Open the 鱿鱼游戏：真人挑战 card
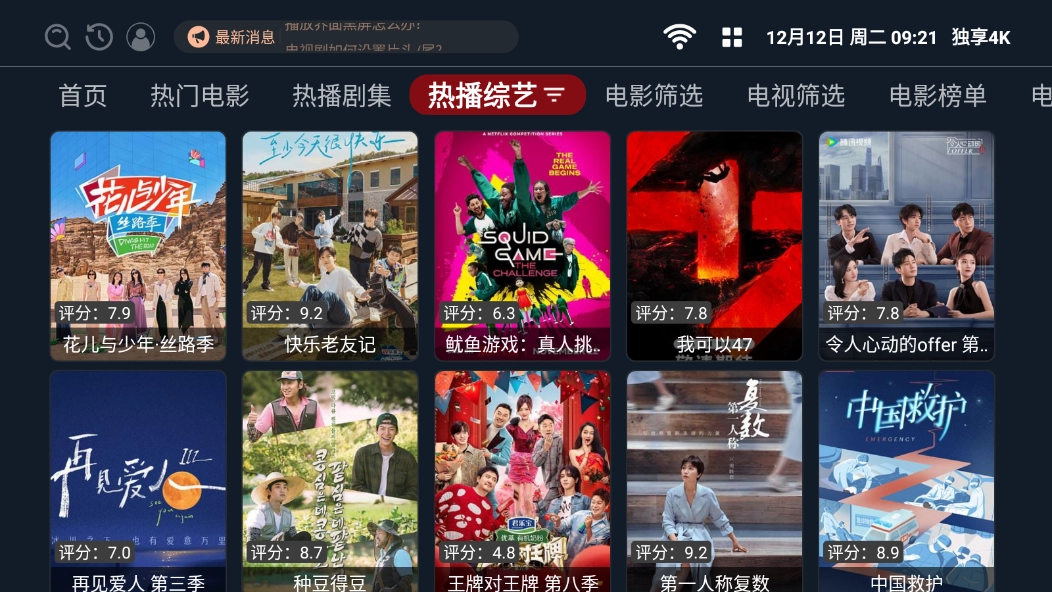This screenshot has height=592, width=1052. (x=522, y=245)
